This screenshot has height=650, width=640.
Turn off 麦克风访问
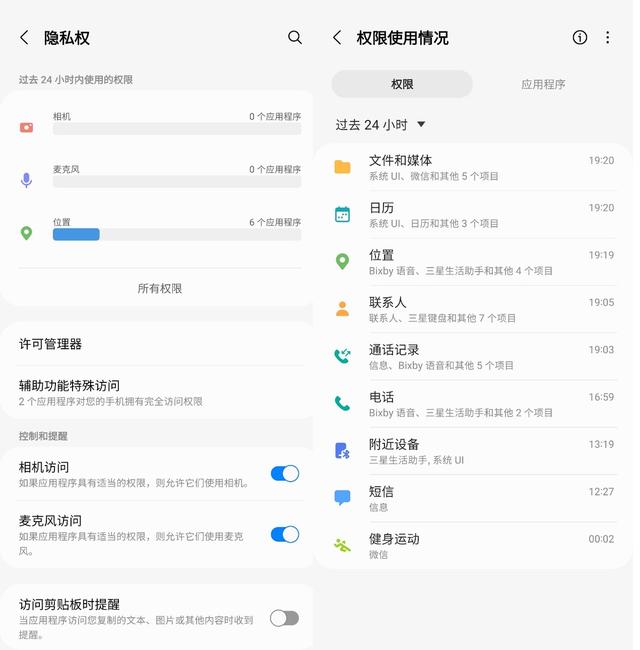tap(284, 534)
